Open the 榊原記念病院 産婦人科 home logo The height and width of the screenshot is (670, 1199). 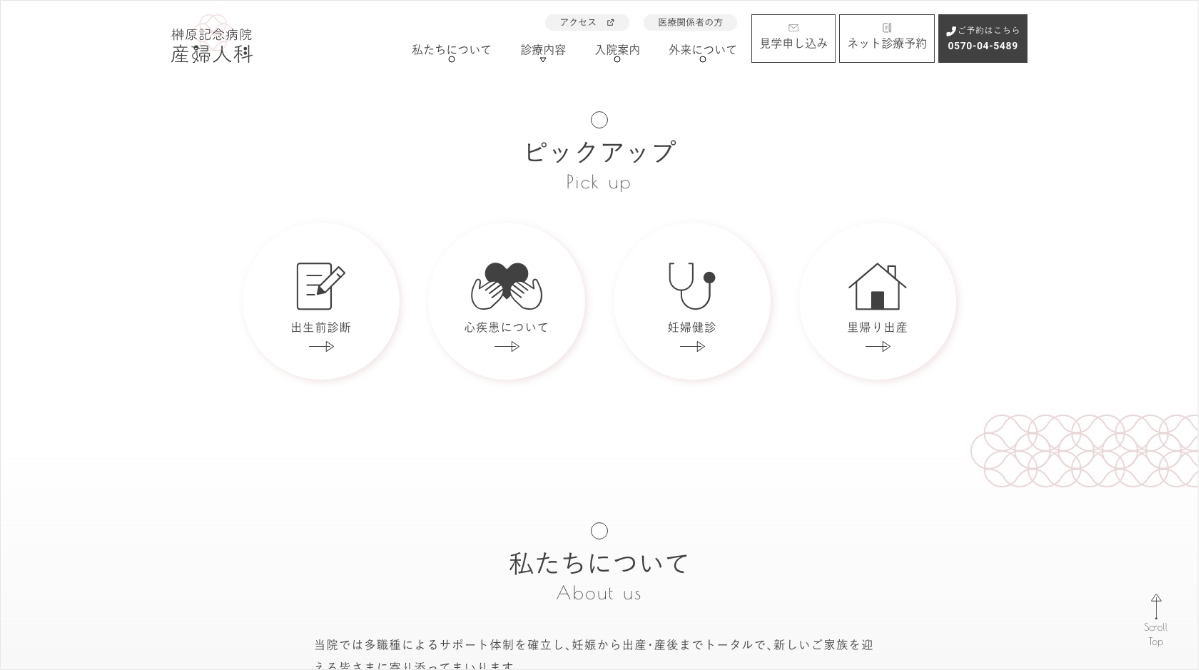point(212,45)
